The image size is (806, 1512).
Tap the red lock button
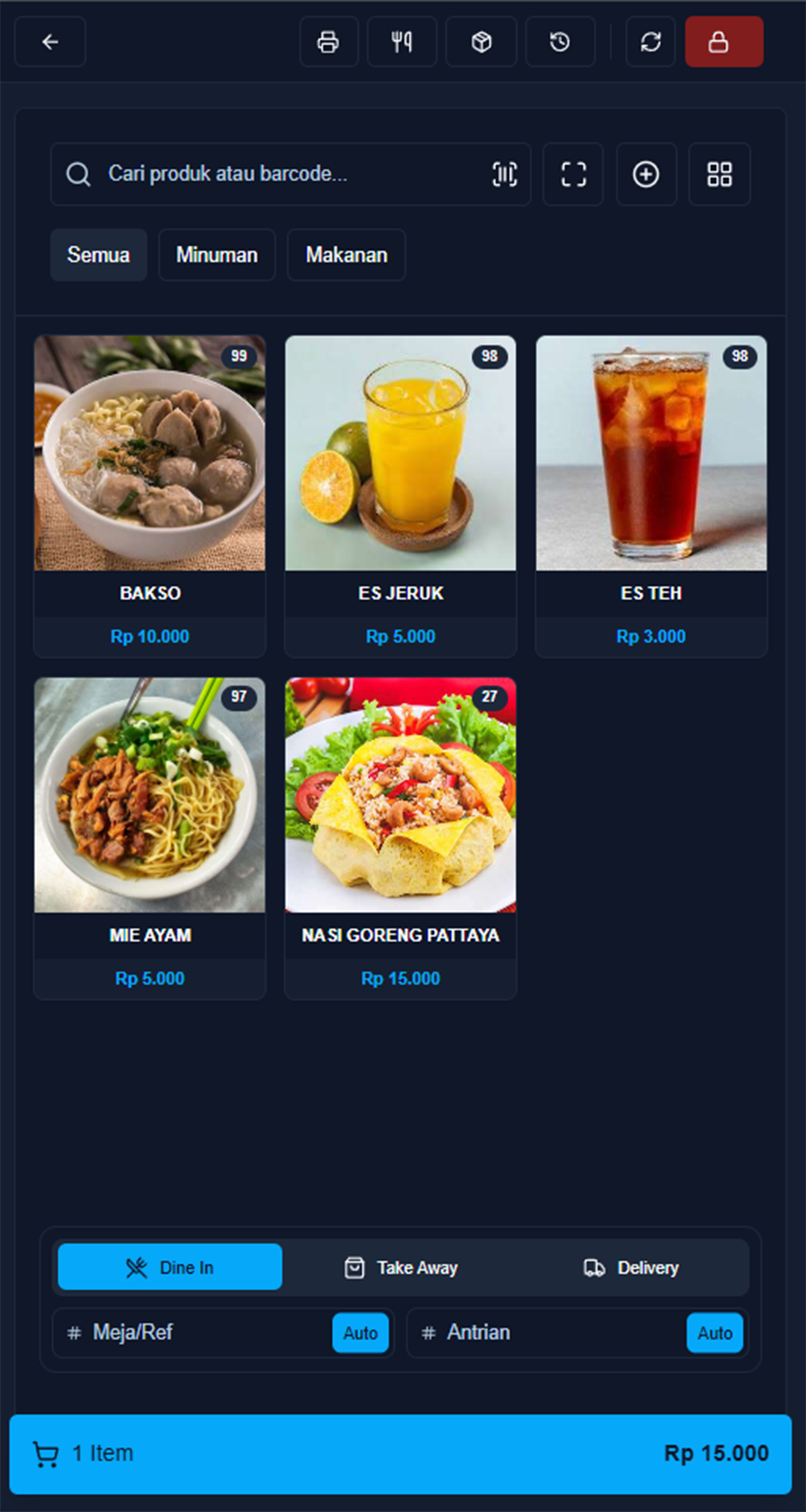[724, 42]
